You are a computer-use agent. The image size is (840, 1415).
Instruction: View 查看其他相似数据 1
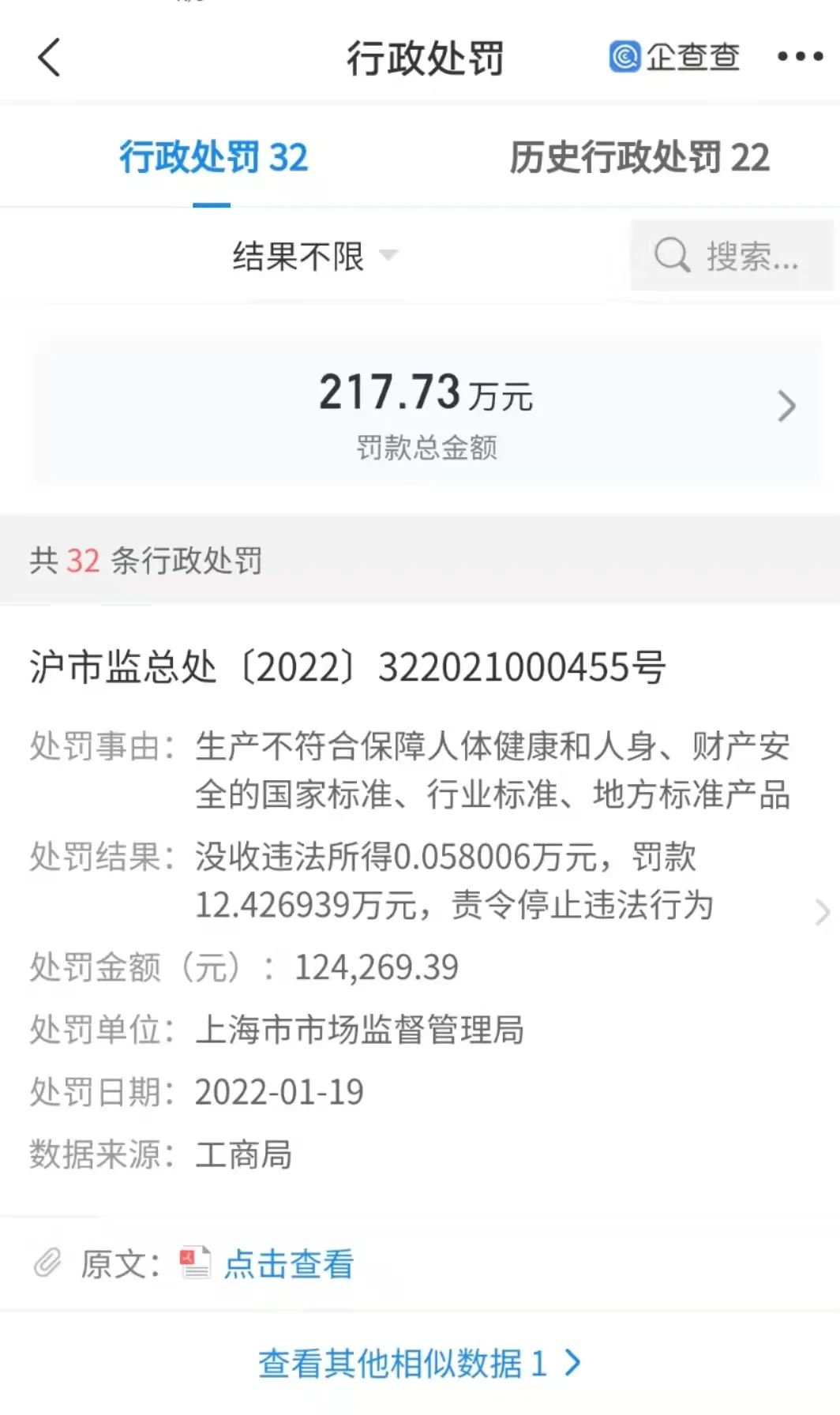click(x=418, y=1363)
